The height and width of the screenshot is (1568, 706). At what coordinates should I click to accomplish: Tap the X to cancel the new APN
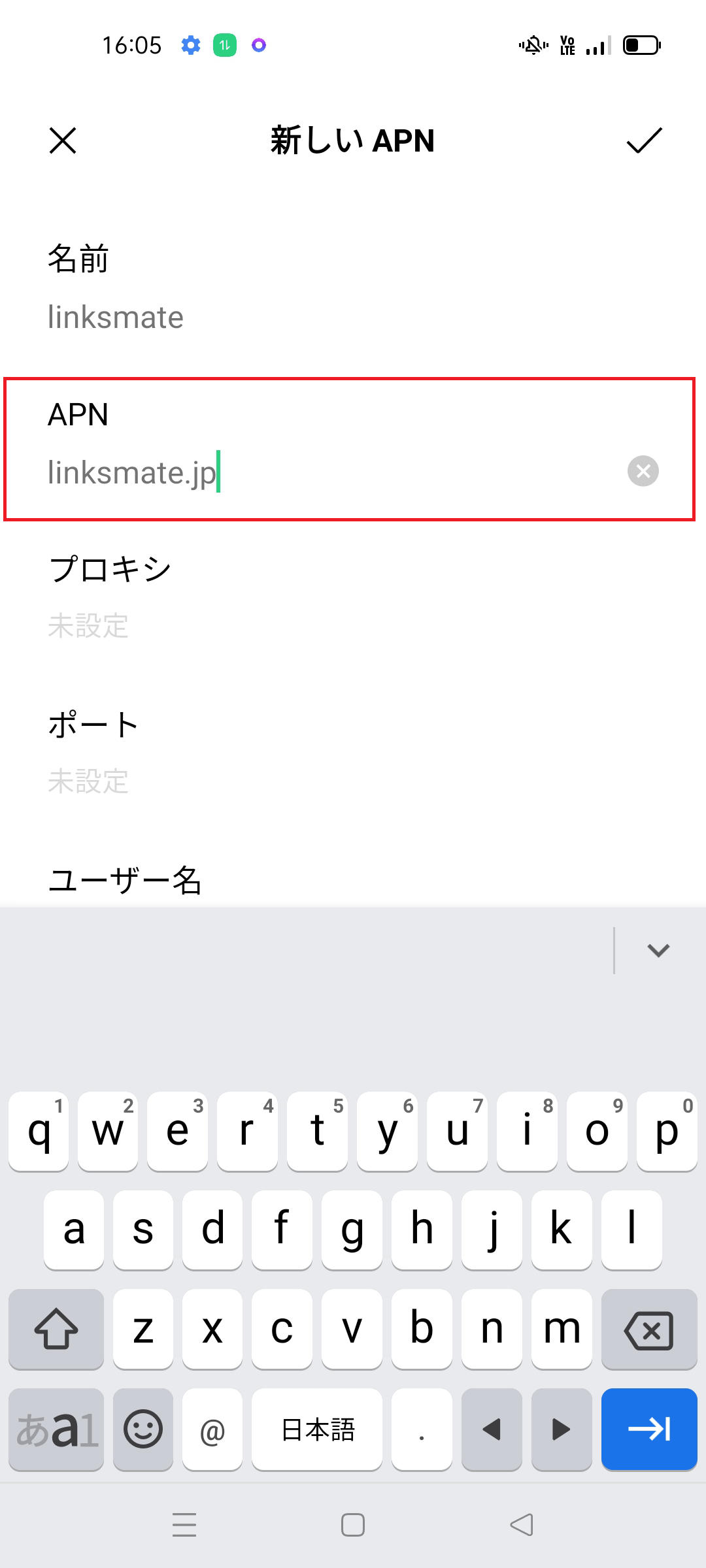63,140
